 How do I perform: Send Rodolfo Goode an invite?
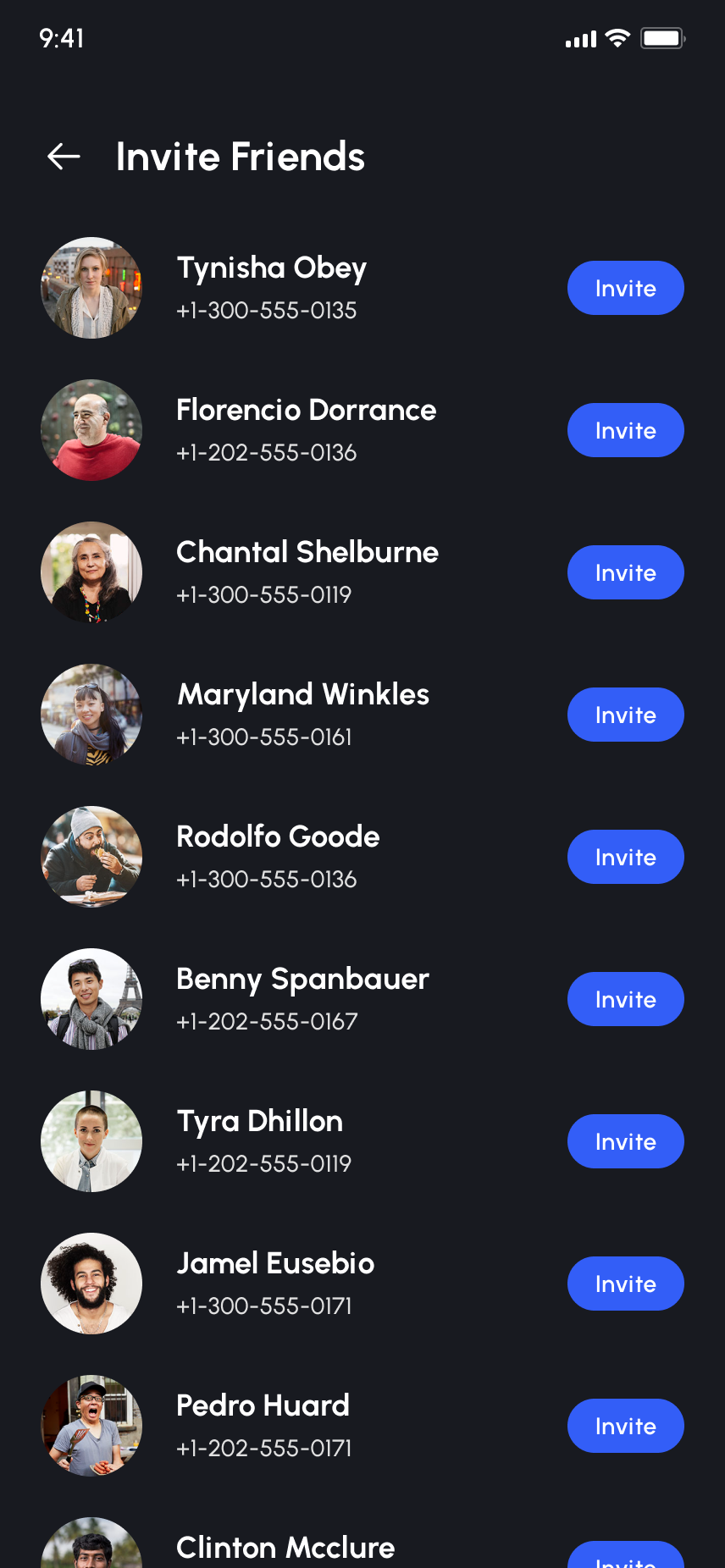(x=625, y=858)
